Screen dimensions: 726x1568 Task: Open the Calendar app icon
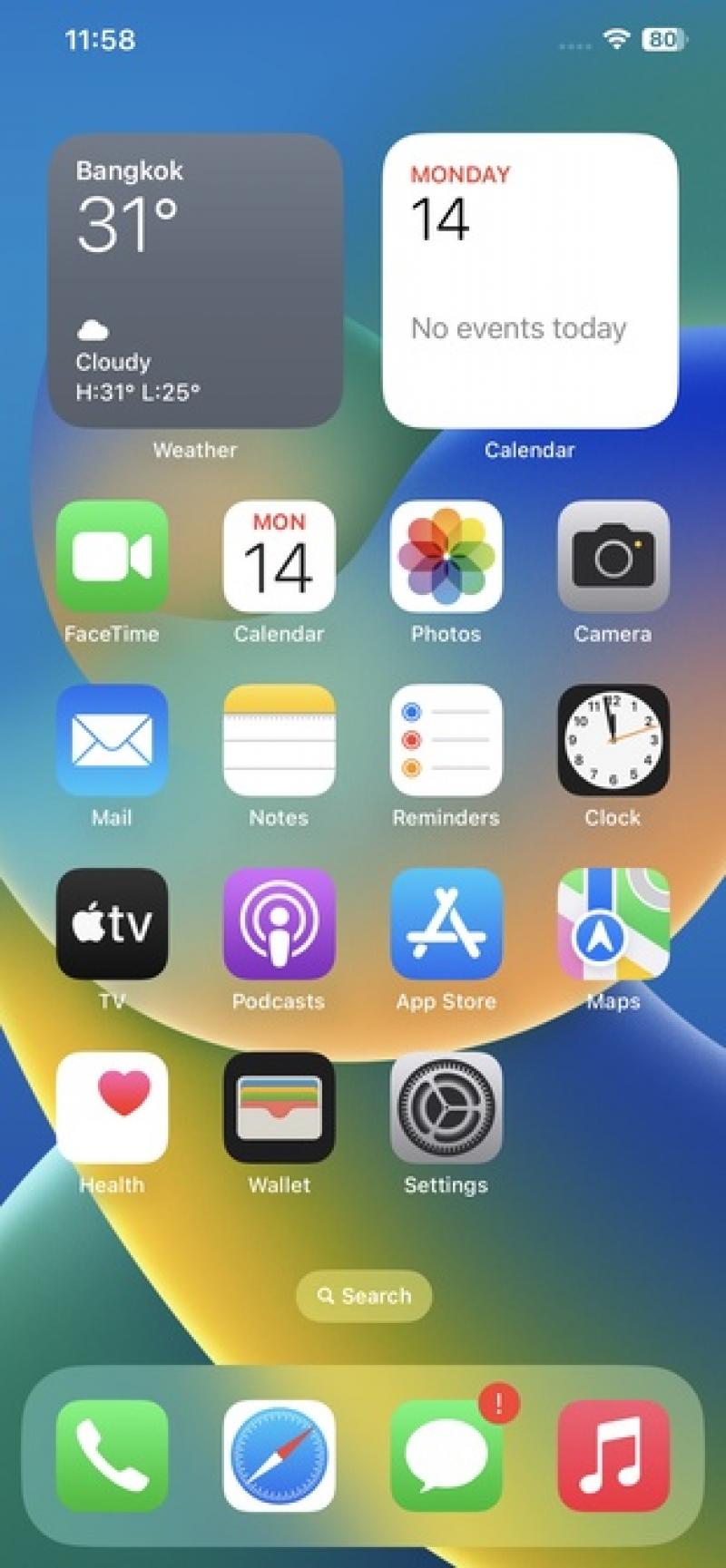coord(279,556)
